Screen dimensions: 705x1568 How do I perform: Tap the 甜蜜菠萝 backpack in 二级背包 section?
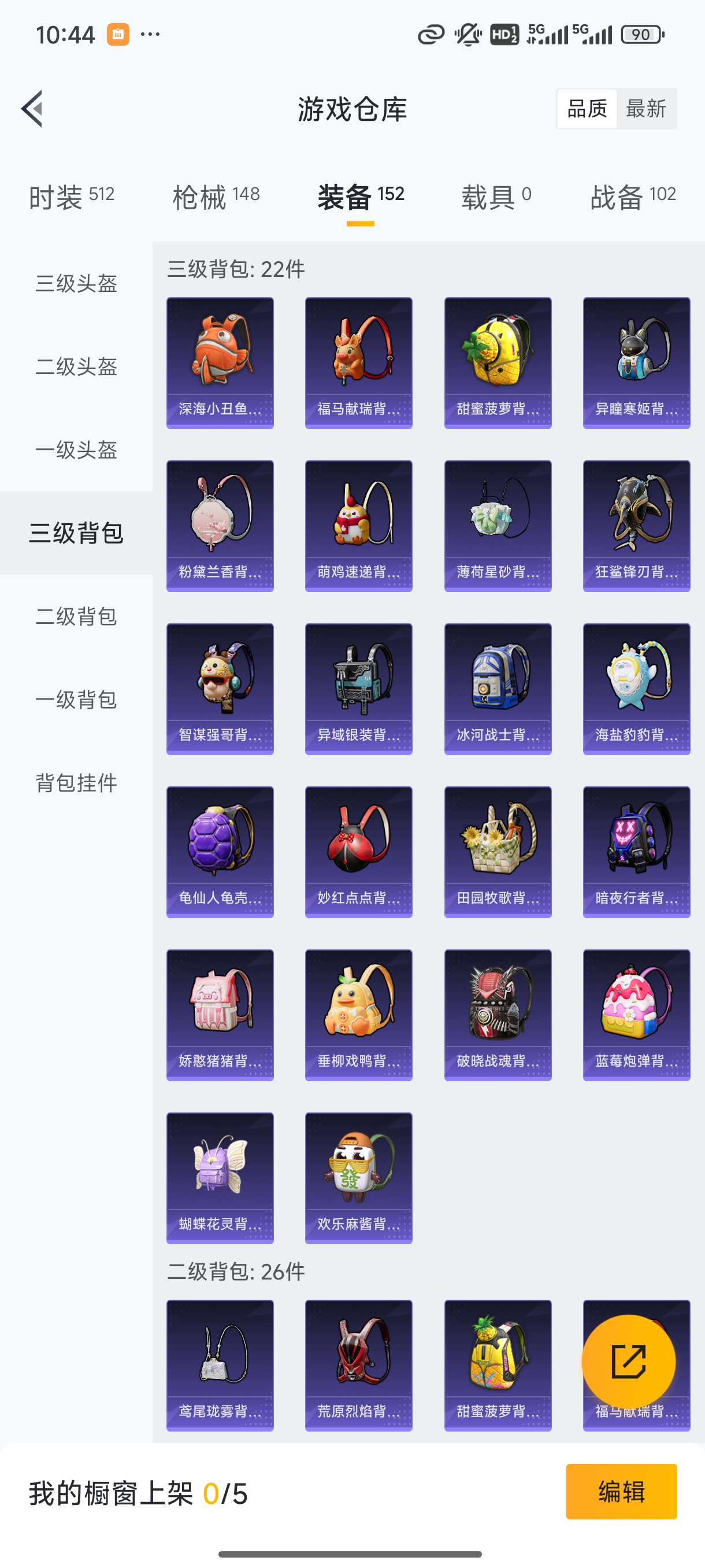coord(498,1363)
